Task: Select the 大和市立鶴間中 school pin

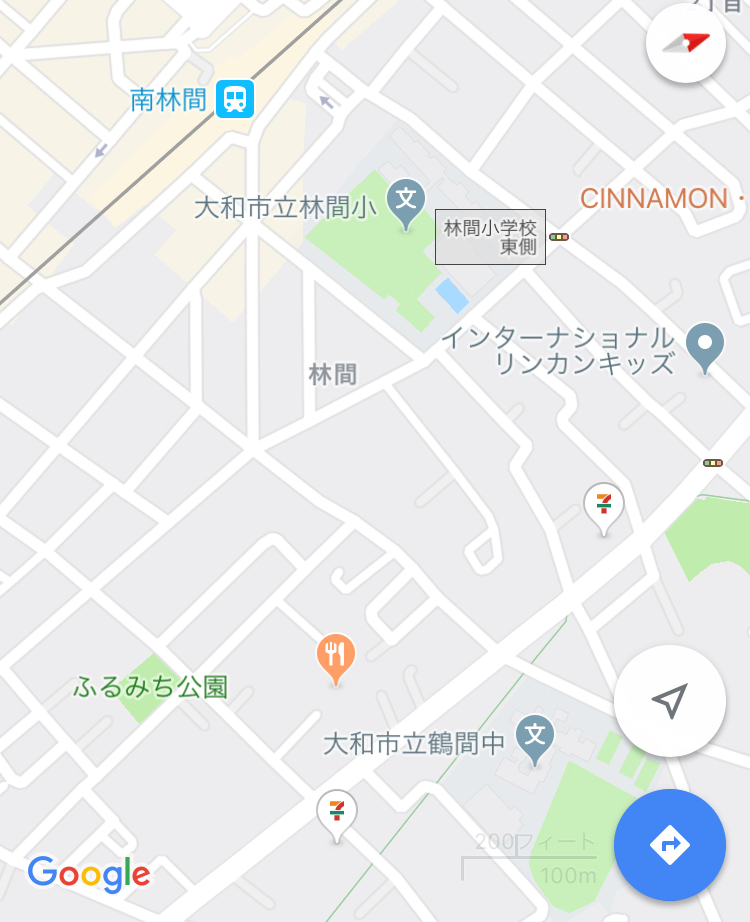Action: pos(535,738)
